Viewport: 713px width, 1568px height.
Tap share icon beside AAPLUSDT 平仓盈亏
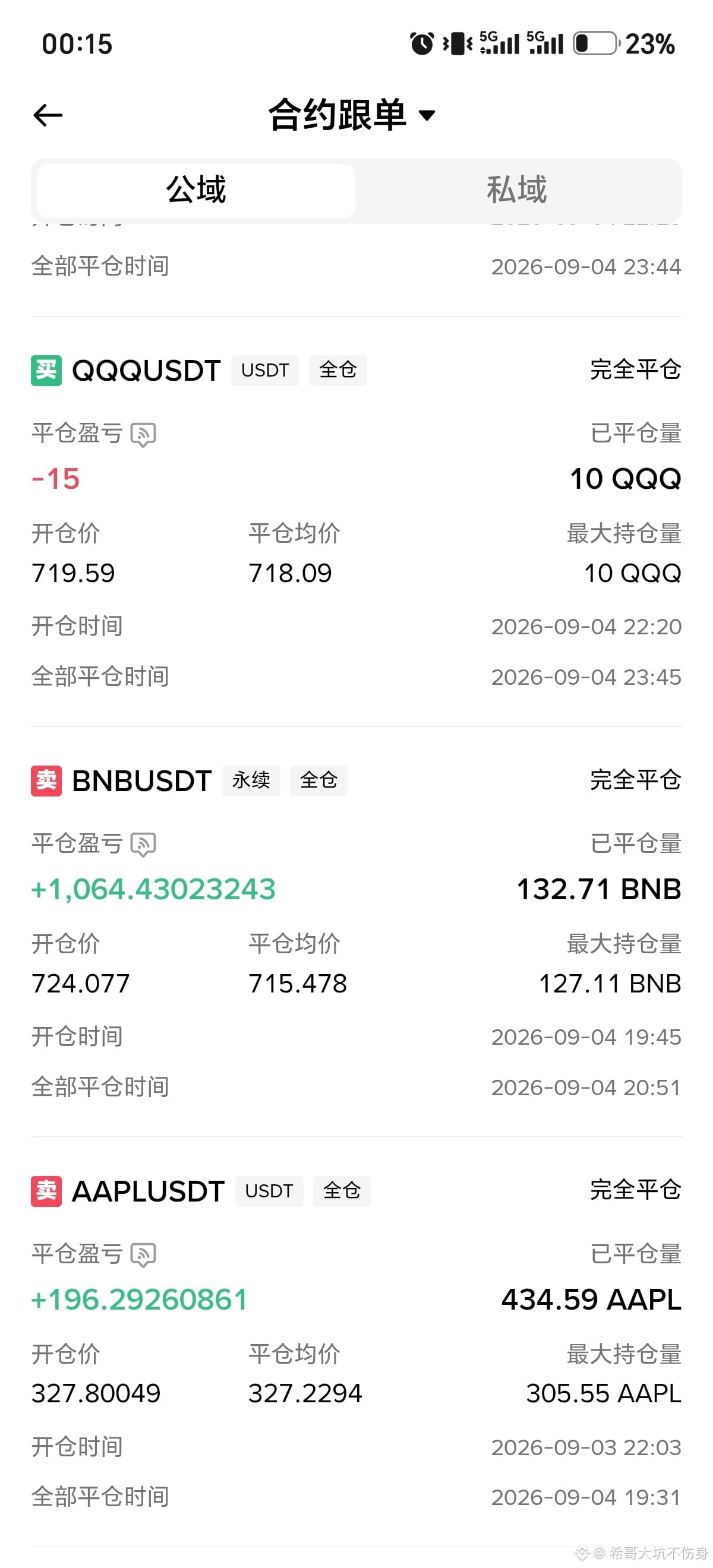(x=144, y=1255)
